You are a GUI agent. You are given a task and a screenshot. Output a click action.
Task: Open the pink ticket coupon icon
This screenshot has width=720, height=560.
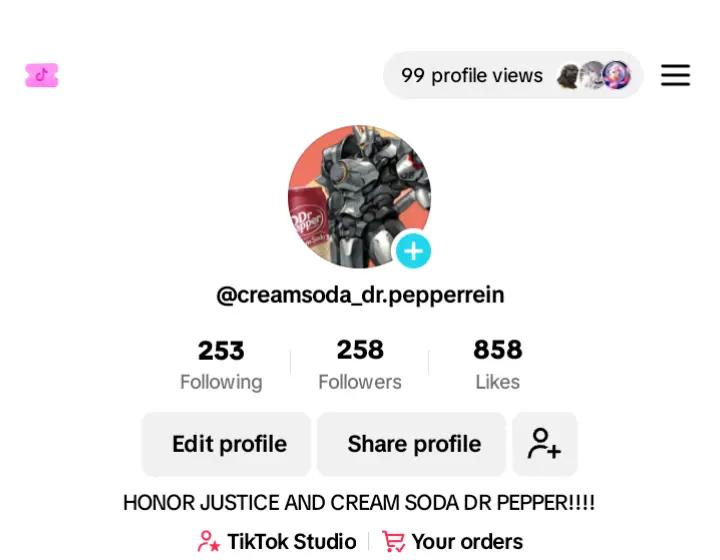42,75
